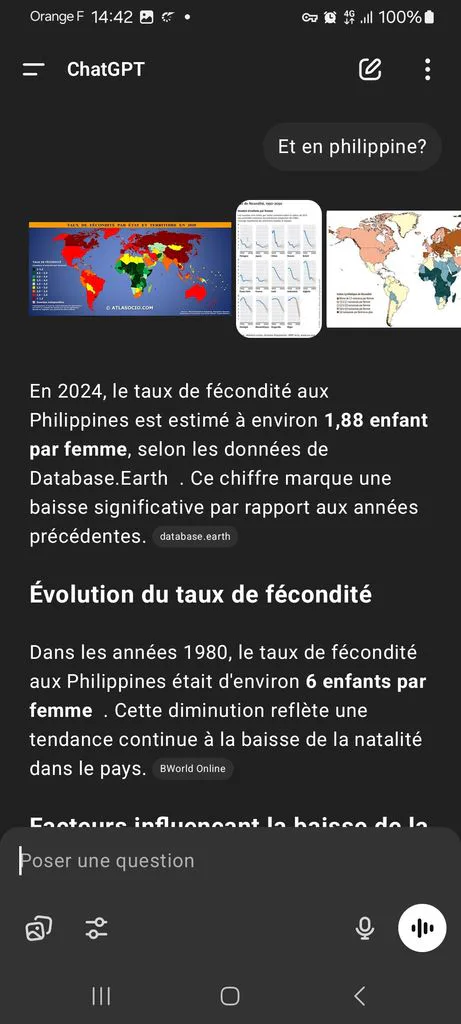Open recent apps from the navigation bar
The image size is (461, 1024).
[x=101, y=996]
